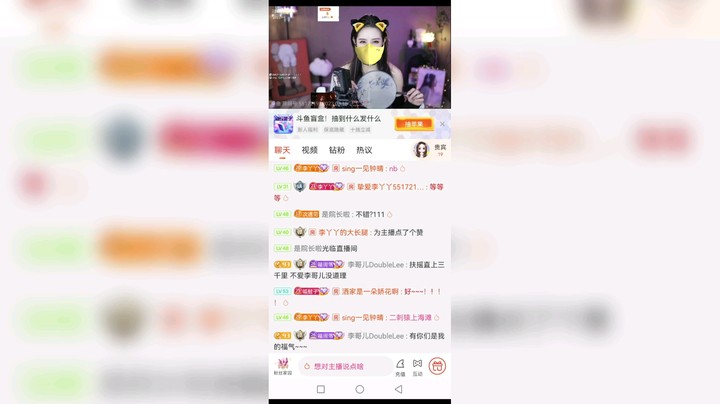This screenshot has height=404, width=720.
Task: Open the 热议 tab
Action: click(364, 150)
